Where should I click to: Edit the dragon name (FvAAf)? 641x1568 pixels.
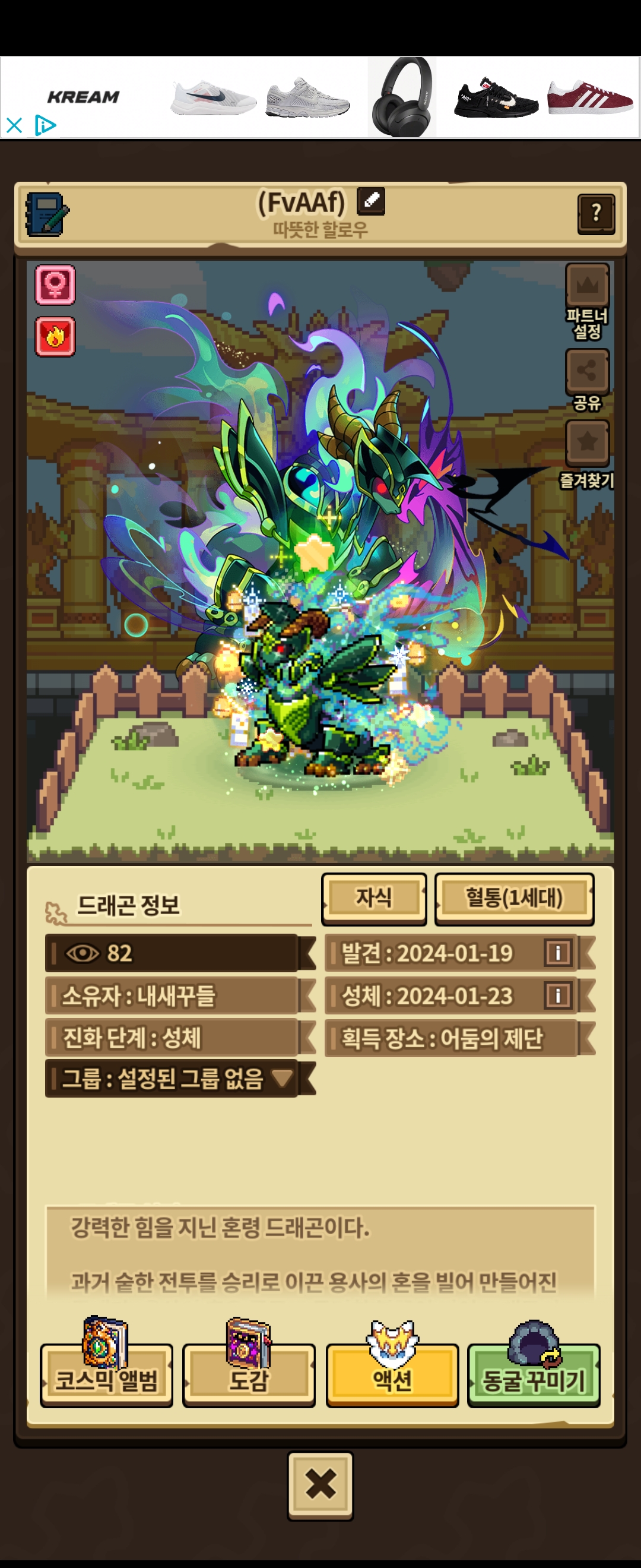(371, 201)
